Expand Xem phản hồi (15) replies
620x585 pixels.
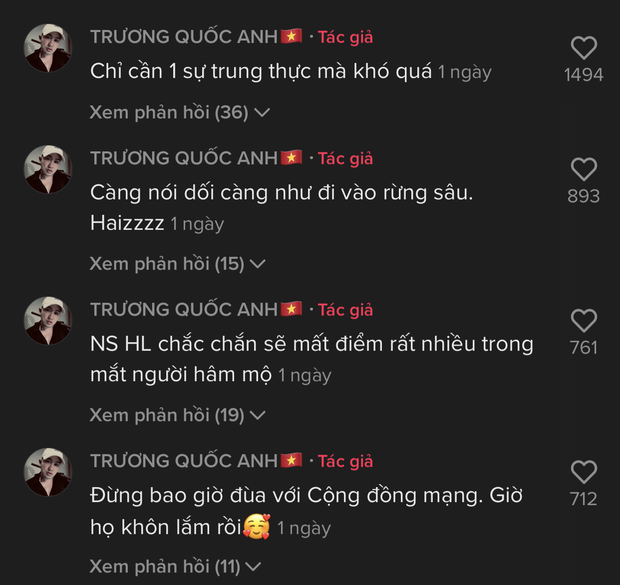176,264
